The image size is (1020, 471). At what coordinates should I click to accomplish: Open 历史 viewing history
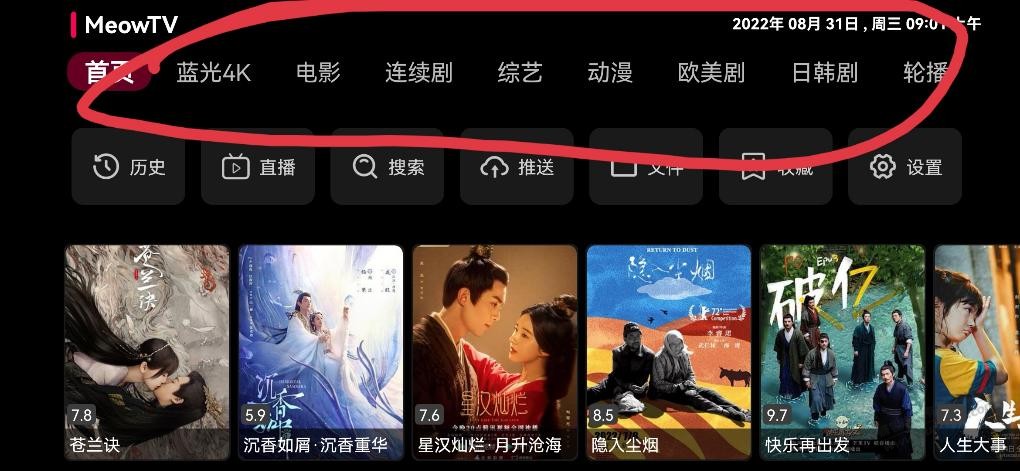click(129, 167)
